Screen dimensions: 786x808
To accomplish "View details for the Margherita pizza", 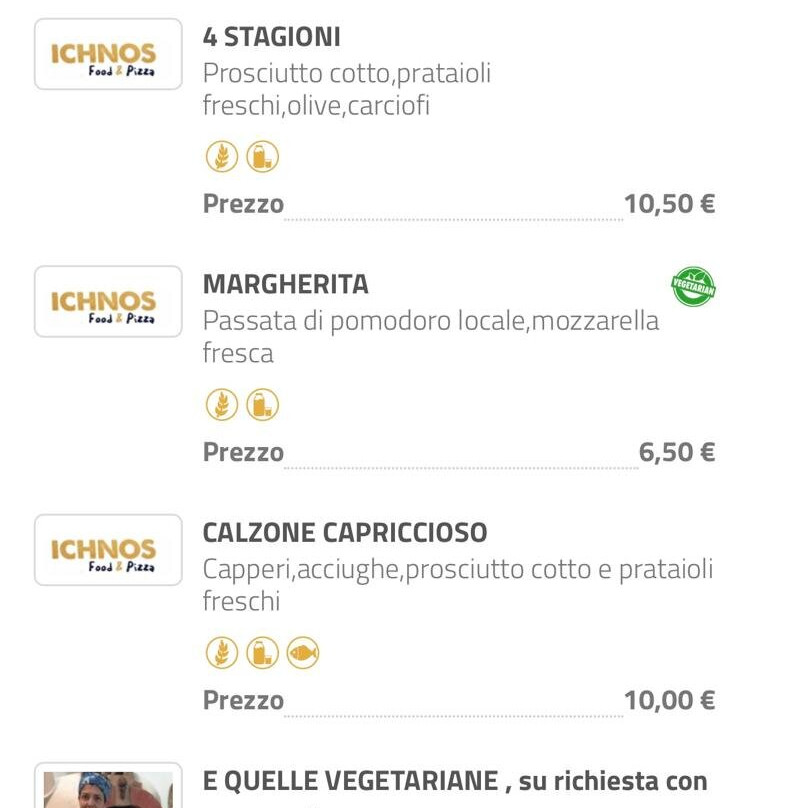I will [286, 285].
